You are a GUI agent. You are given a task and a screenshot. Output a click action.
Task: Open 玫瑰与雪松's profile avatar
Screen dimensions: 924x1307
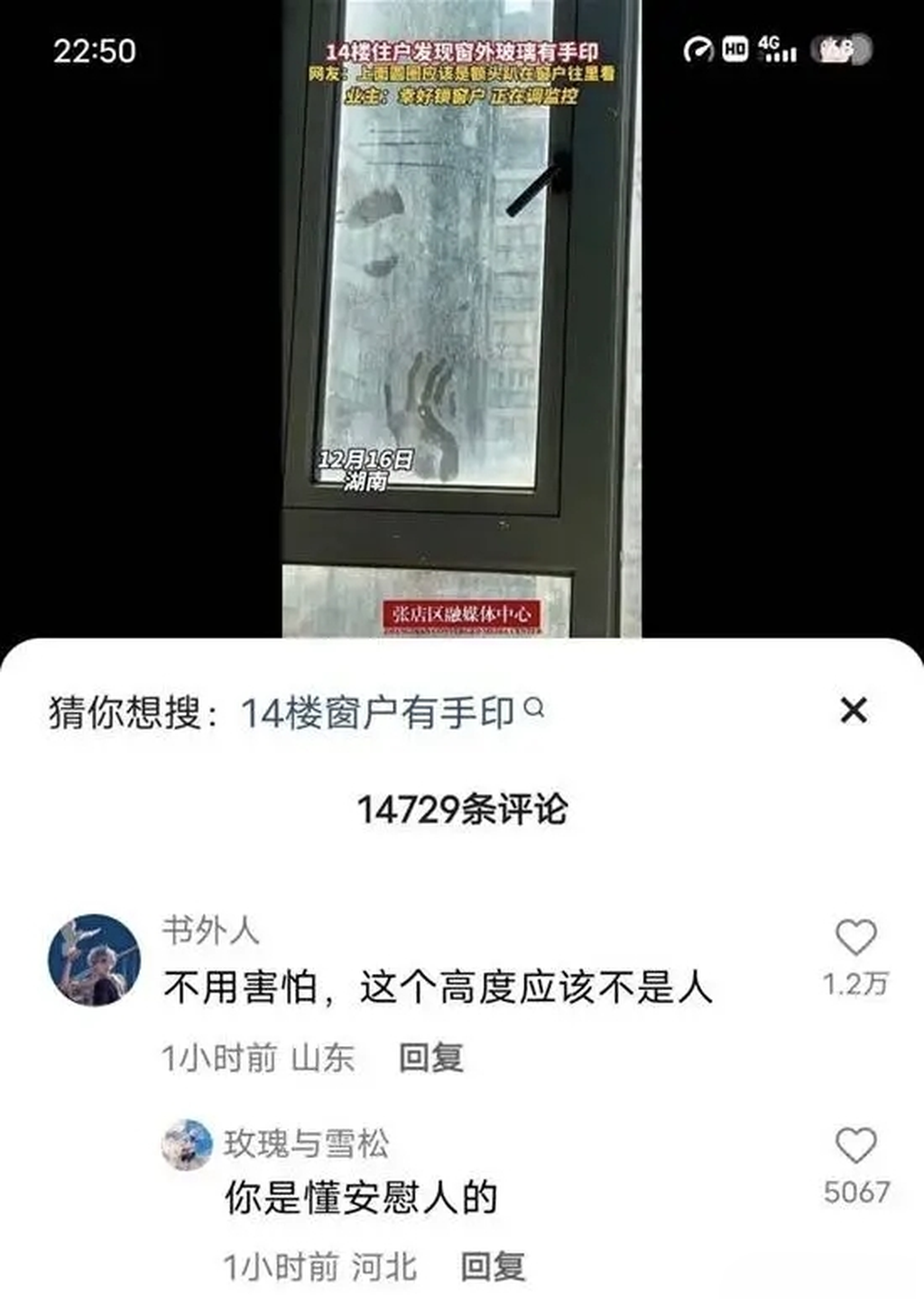click(x=187, y=1145)
